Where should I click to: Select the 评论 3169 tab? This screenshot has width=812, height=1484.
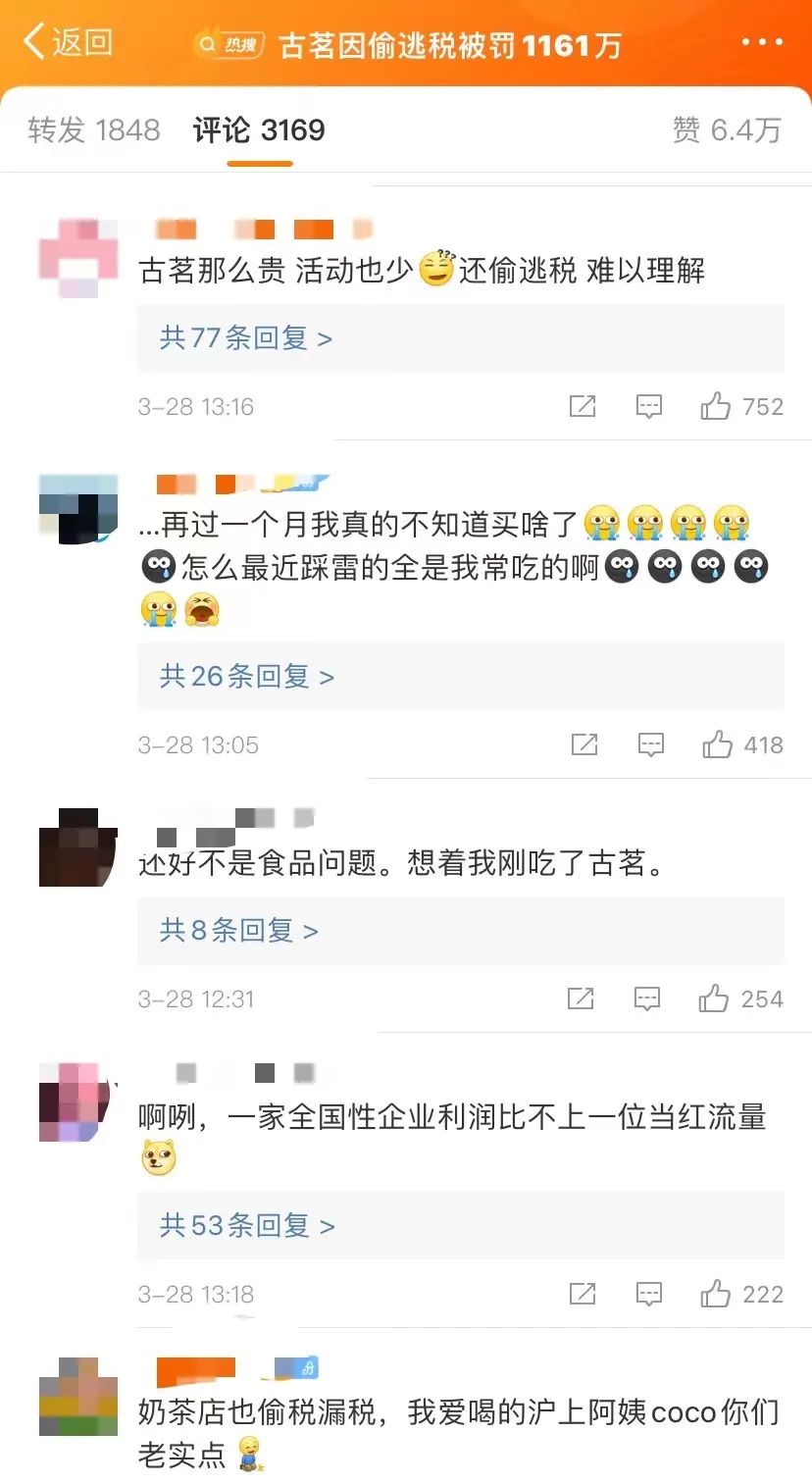(259, 129)
